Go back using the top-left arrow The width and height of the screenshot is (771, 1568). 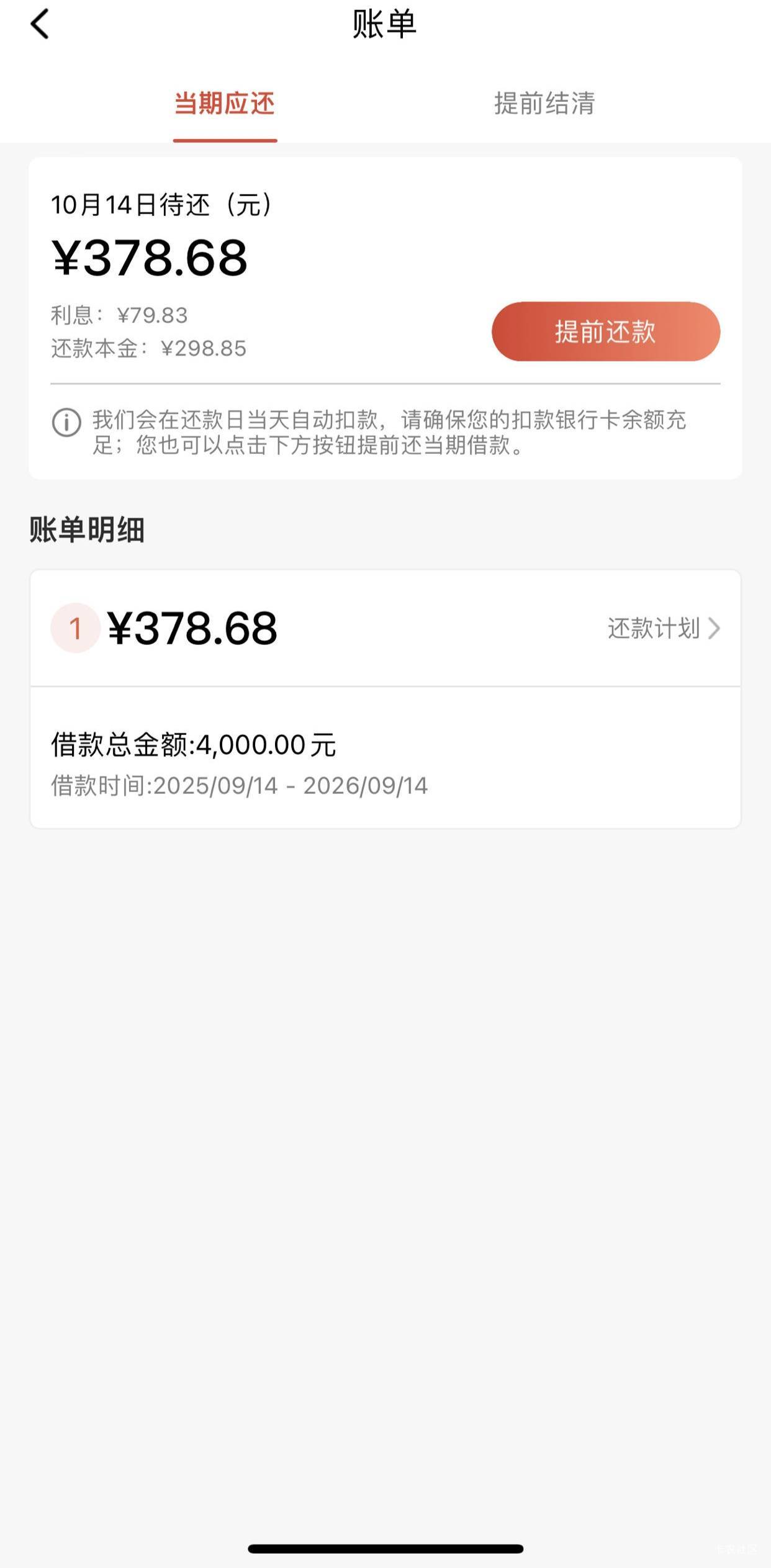click(39, 25)
